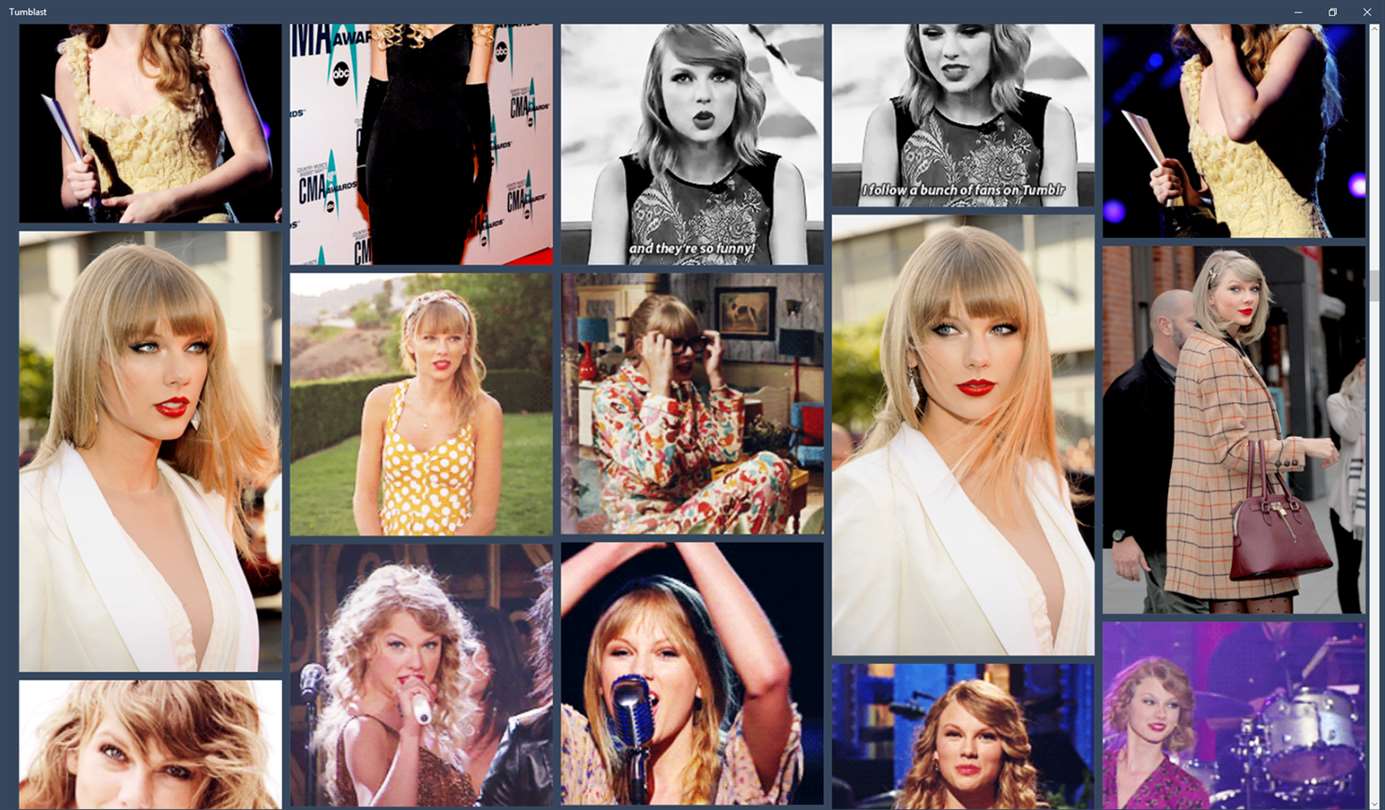View the photo singing into a white microphone
The height and width of the screenshot is (810, 1385).
[421, 675]
